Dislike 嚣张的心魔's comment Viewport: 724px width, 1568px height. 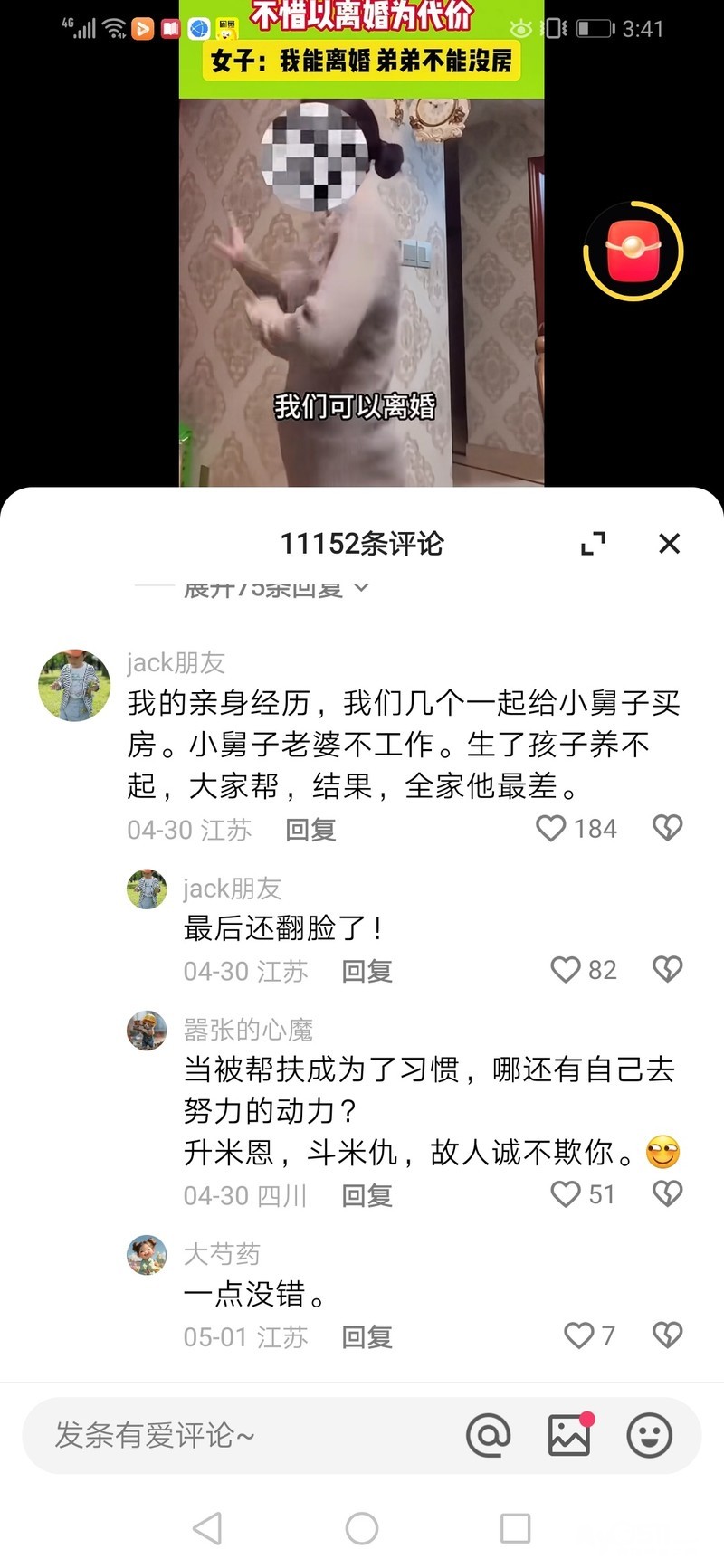point(668,1194)
